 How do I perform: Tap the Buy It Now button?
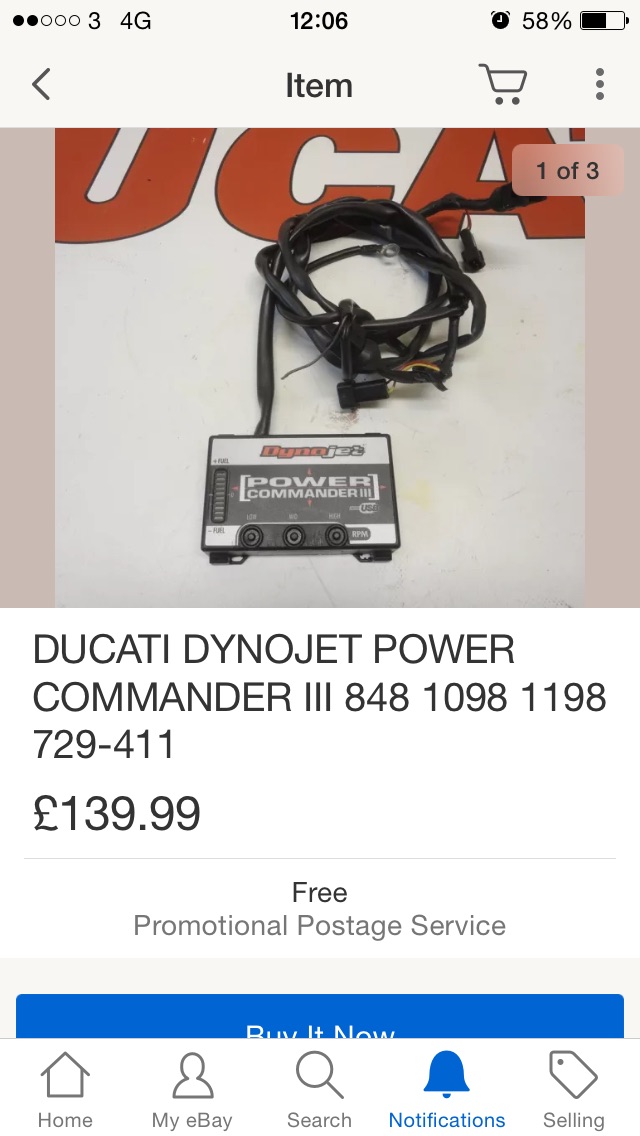click(x=320, y=1017)
